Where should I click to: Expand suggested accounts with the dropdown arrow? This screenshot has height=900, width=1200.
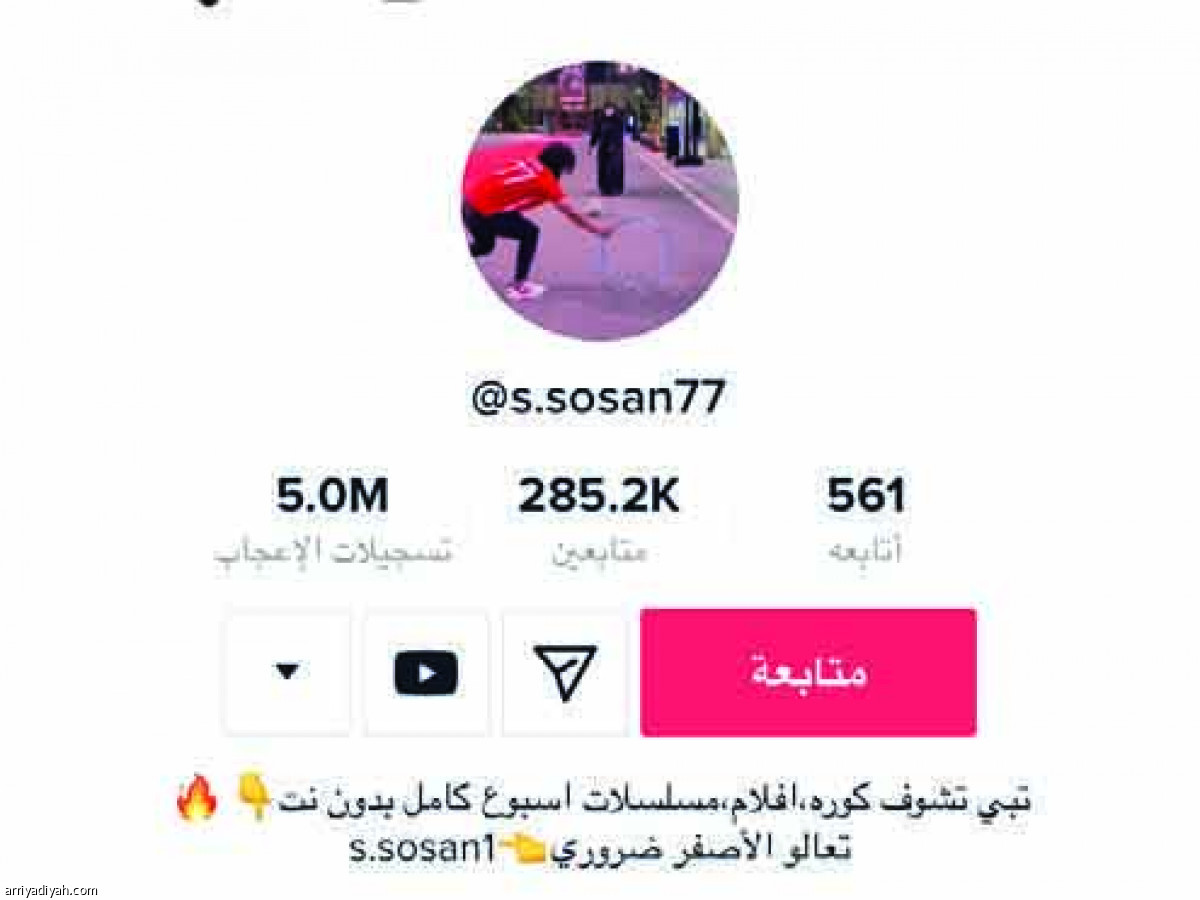pyautogui.click(x=287, y=672)
